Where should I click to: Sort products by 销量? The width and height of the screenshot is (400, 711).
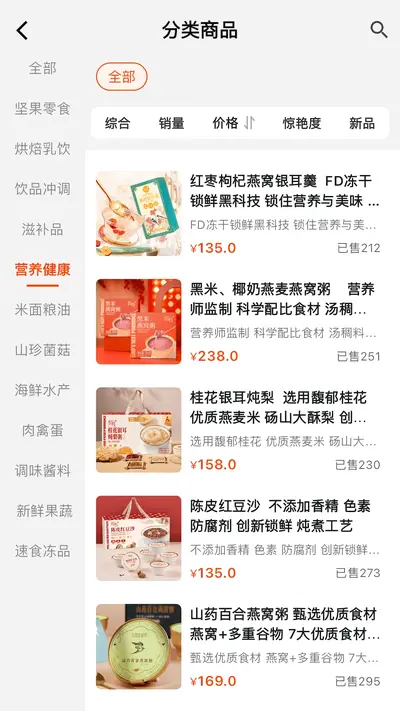tap(171, 123)
